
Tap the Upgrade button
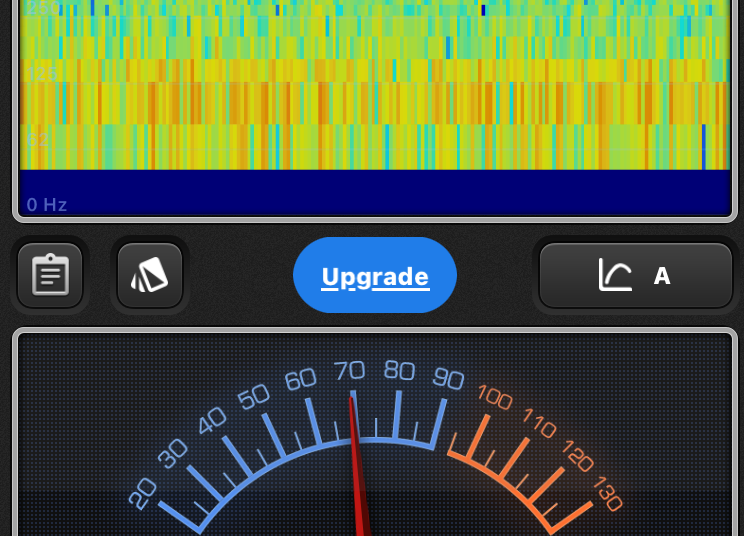[375, 276]
